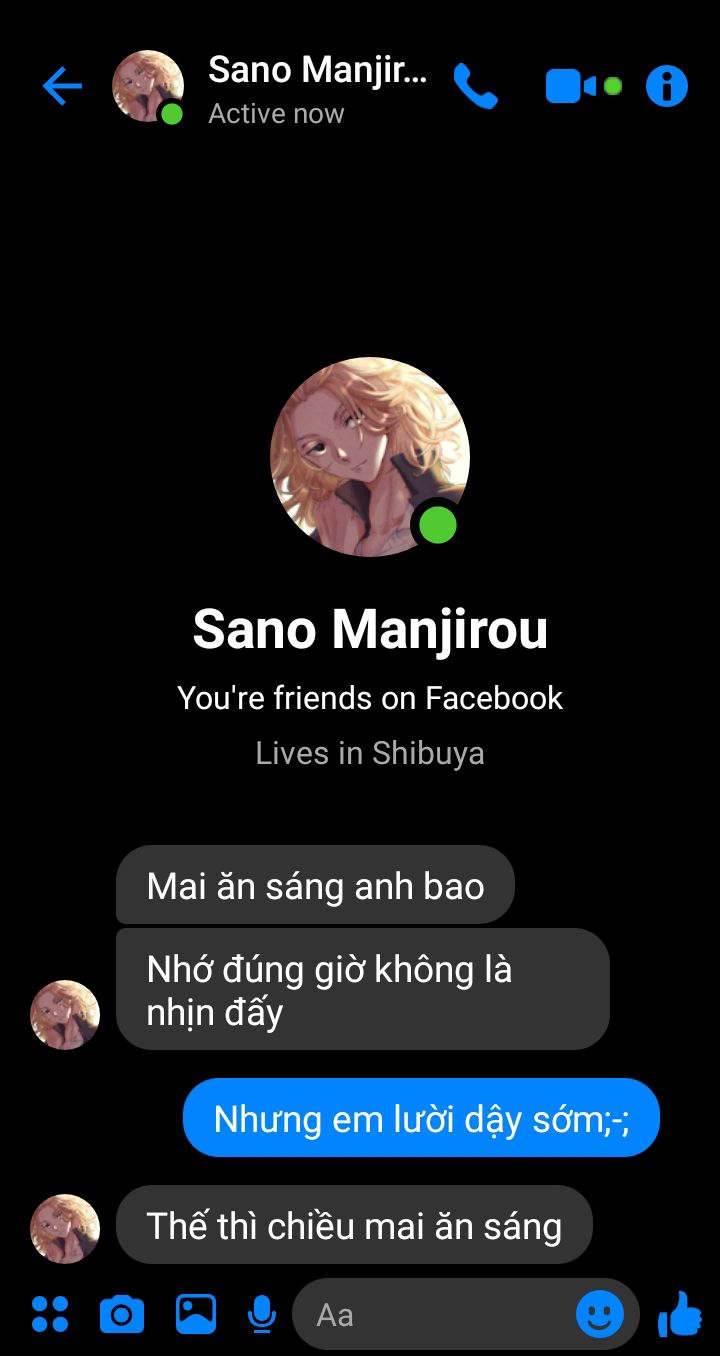Open Sano Manjirou's profile from header name
Viewport: 720px width, 1356px height.
click(316, 71)
